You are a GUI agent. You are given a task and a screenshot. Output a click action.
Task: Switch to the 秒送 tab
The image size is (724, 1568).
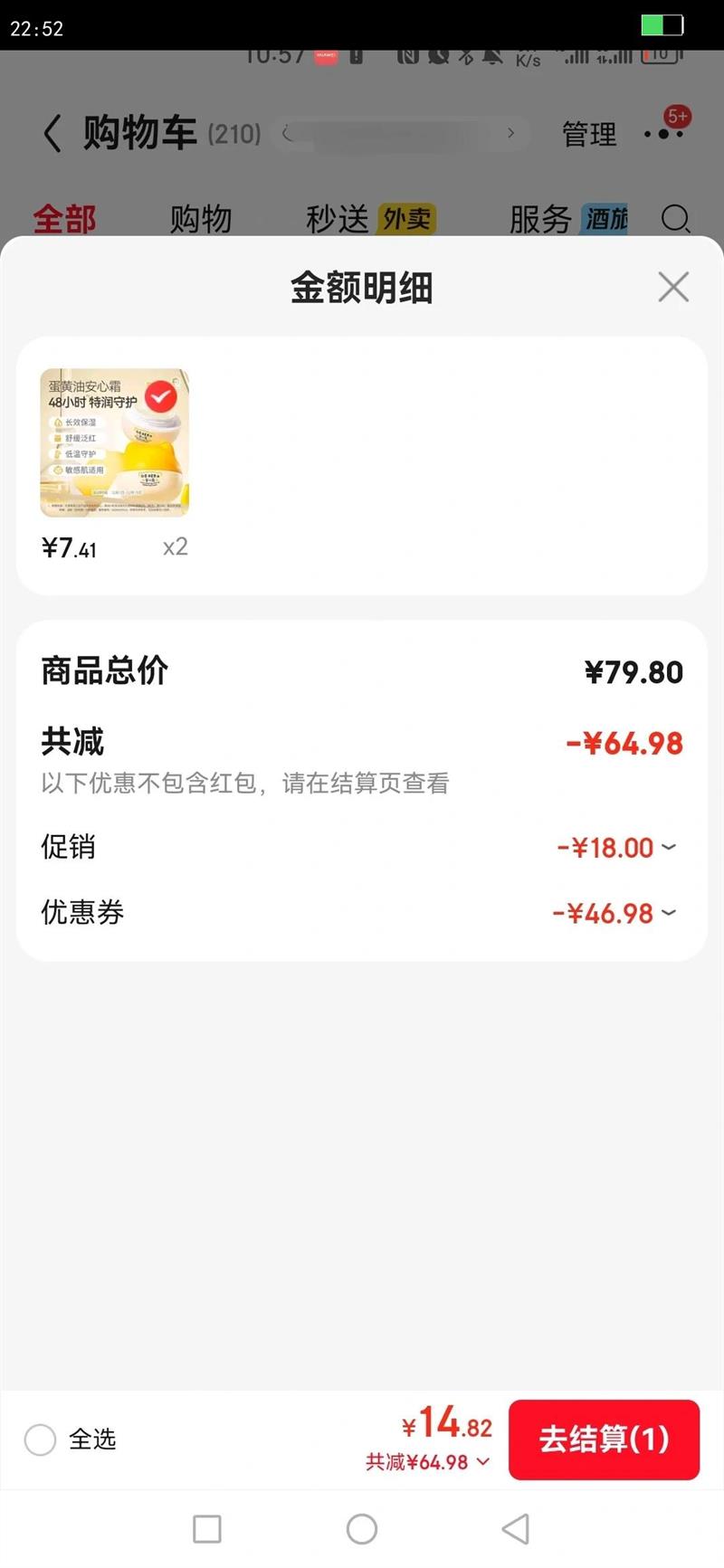[338, 218]
